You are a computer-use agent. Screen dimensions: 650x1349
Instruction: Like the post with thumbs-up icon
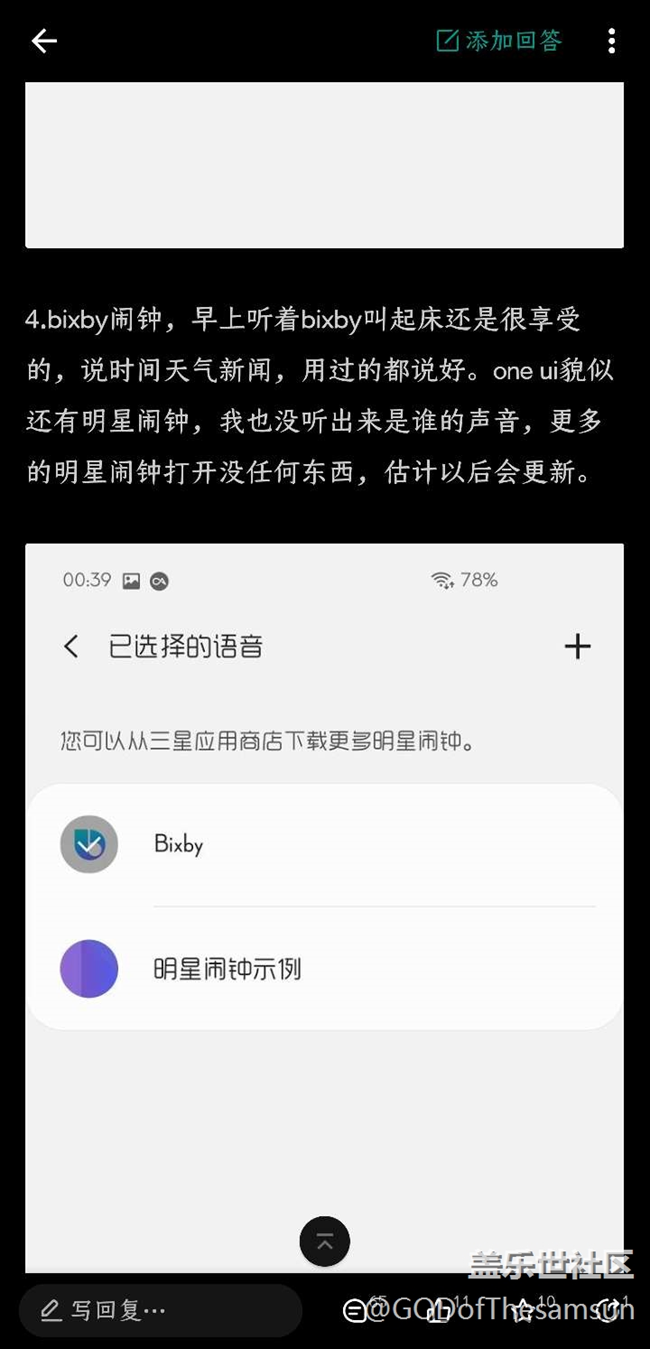[x=438, y=1311]
